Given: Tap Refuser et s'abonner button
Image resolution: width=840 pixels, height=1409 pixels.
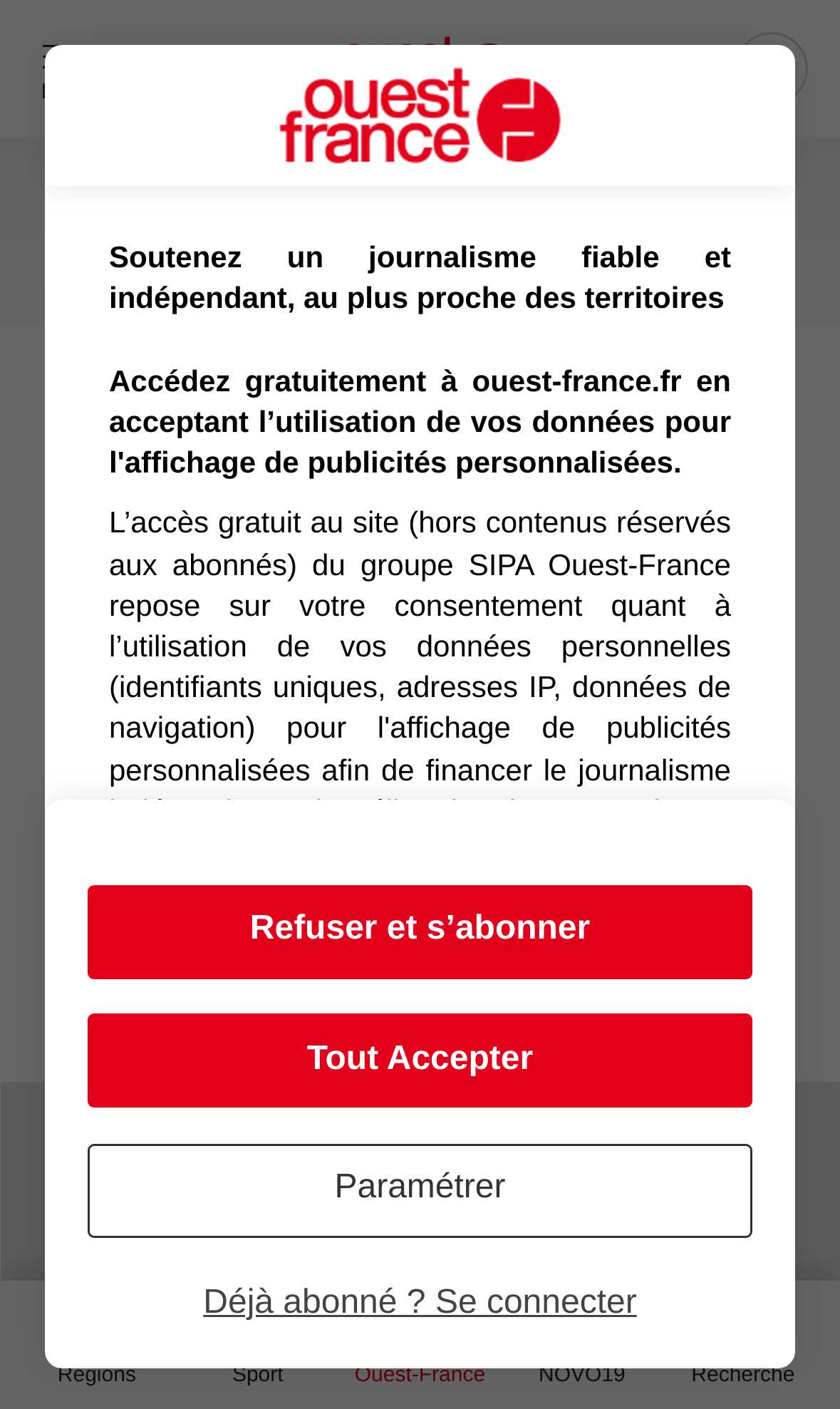Looking at the screenshot, I should (420, 931).
